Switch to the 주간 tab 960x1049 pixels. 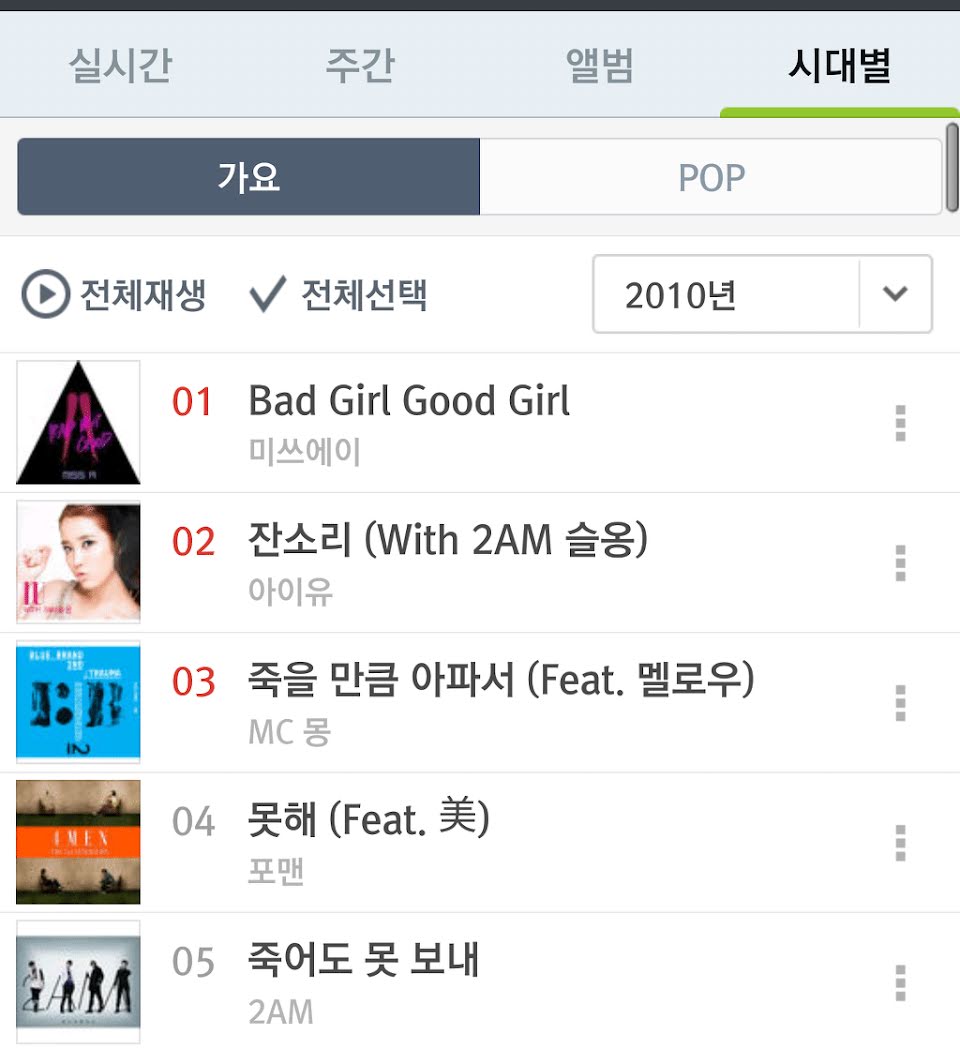360,66
